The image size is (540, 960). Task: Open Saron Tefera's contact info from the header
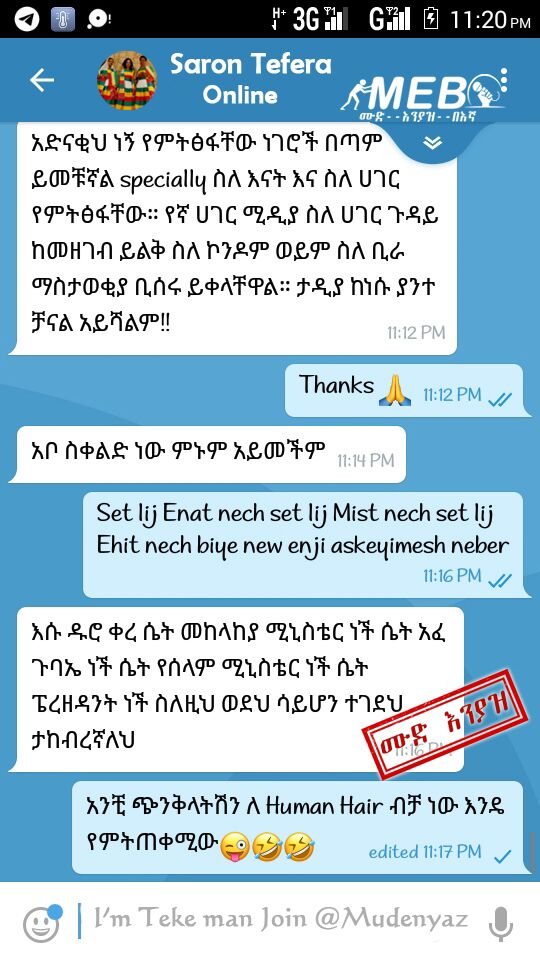pyautogui.click(x=250, y=79)
